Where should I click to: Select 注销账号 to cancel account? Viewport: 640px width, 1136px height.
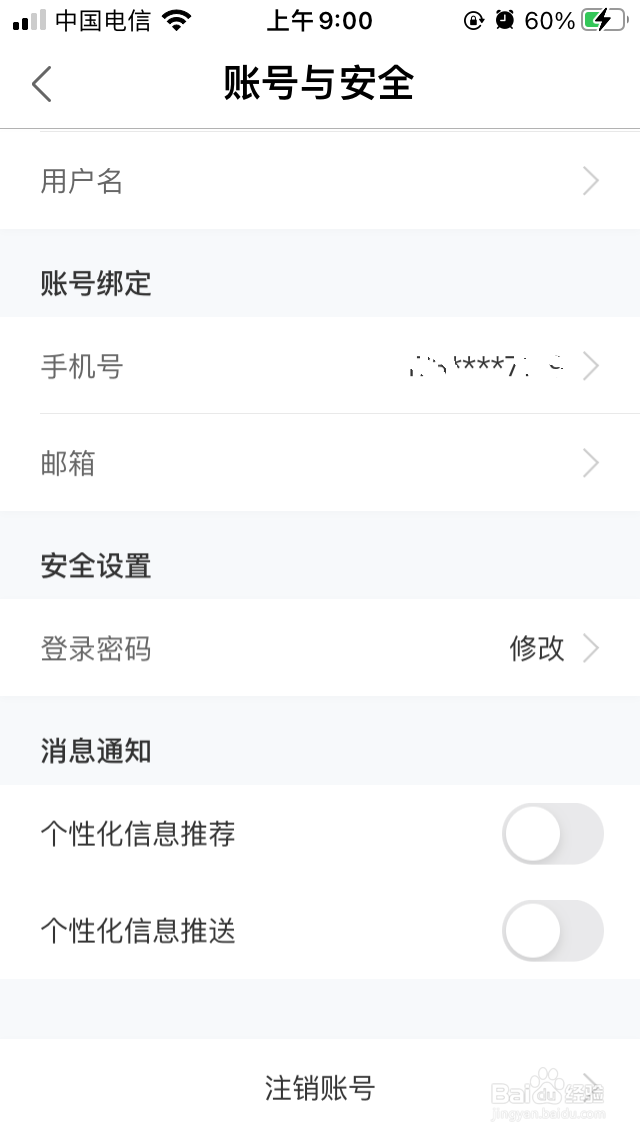click(320, 1087)
